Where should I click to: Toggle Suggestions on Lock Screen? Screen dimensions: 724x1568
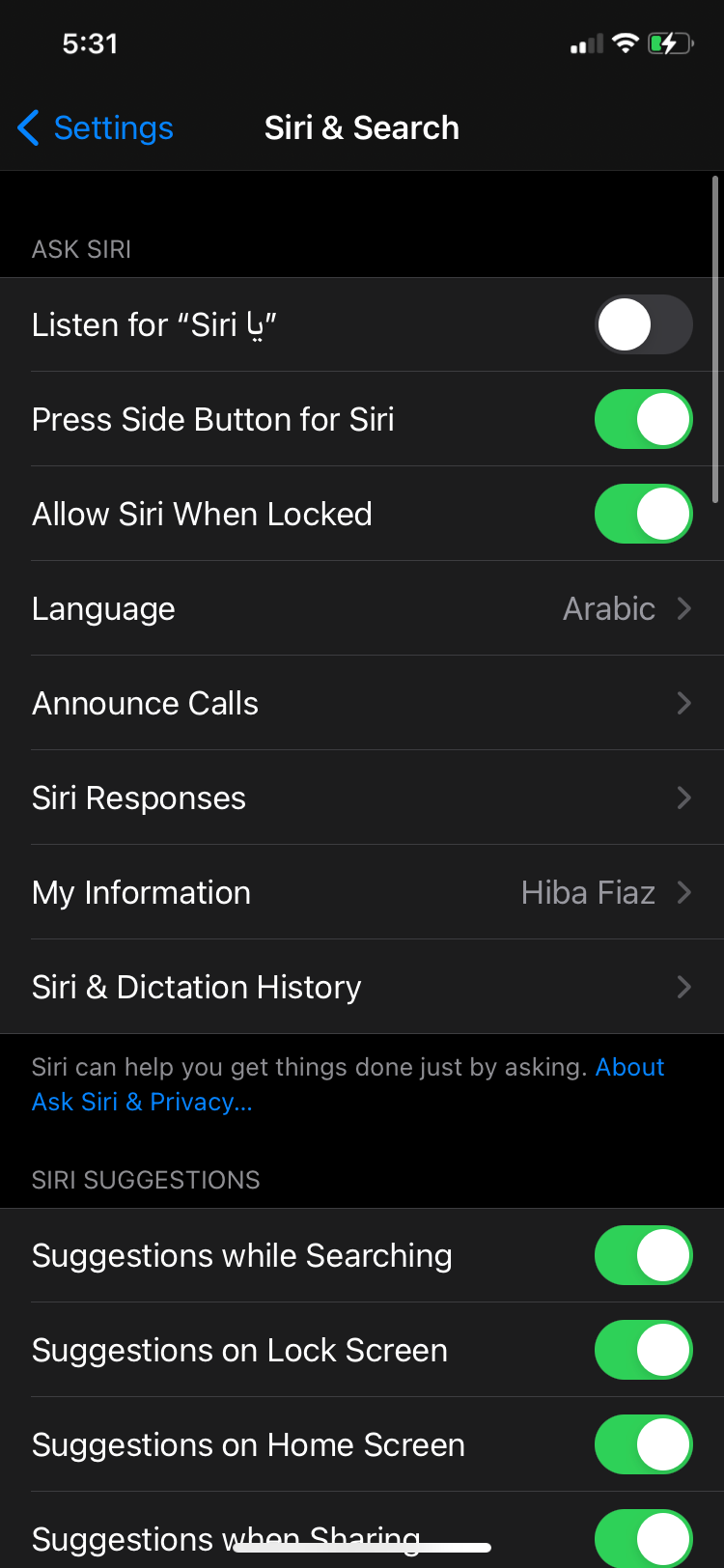tap(643, 1350)
